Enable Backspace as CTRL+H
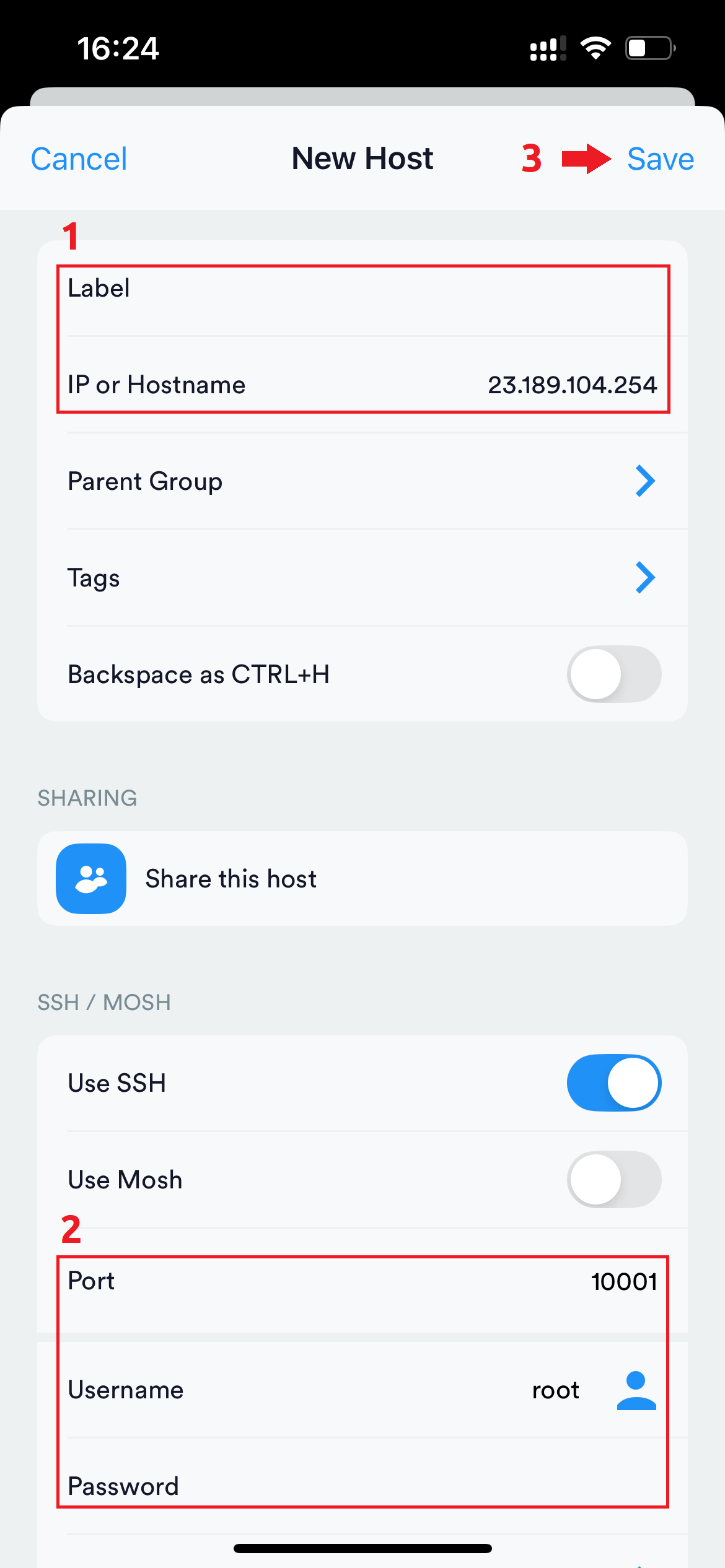The width and height of the screenshot is (725, 1568). (x=613, y=674)
